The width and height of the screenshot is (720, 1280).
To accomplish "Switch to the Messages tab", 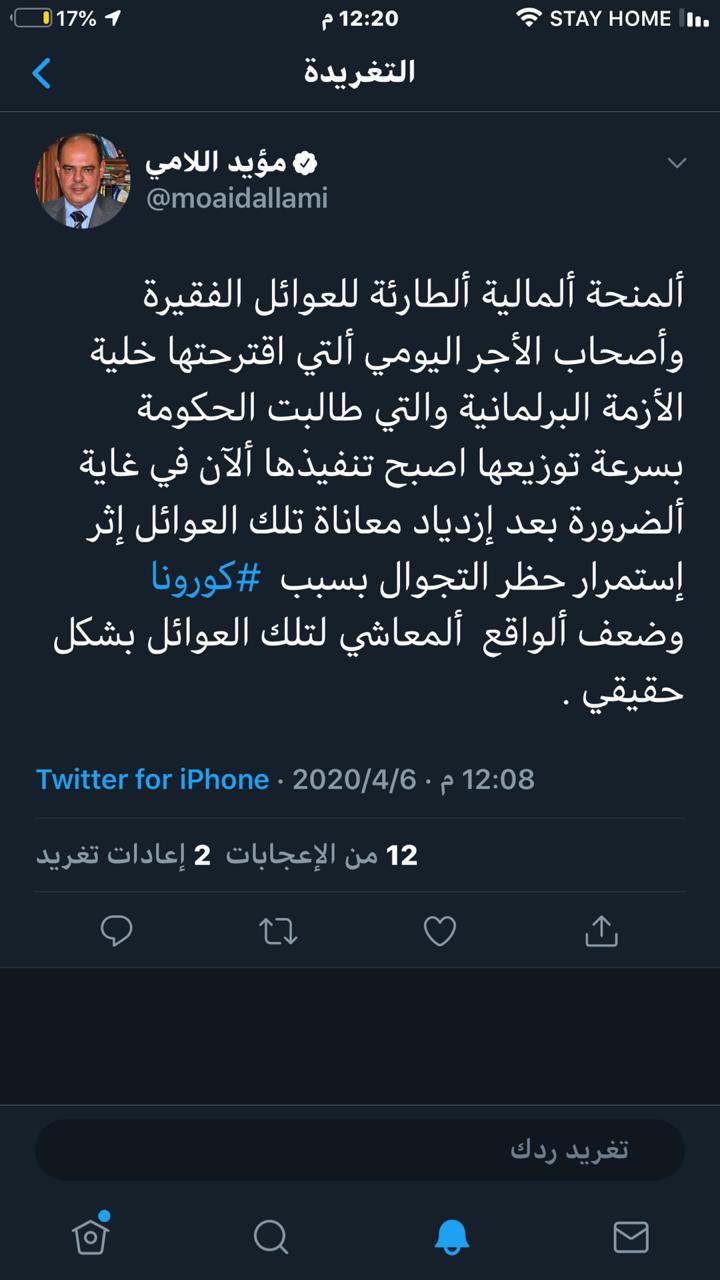I will click(630, 1237).
